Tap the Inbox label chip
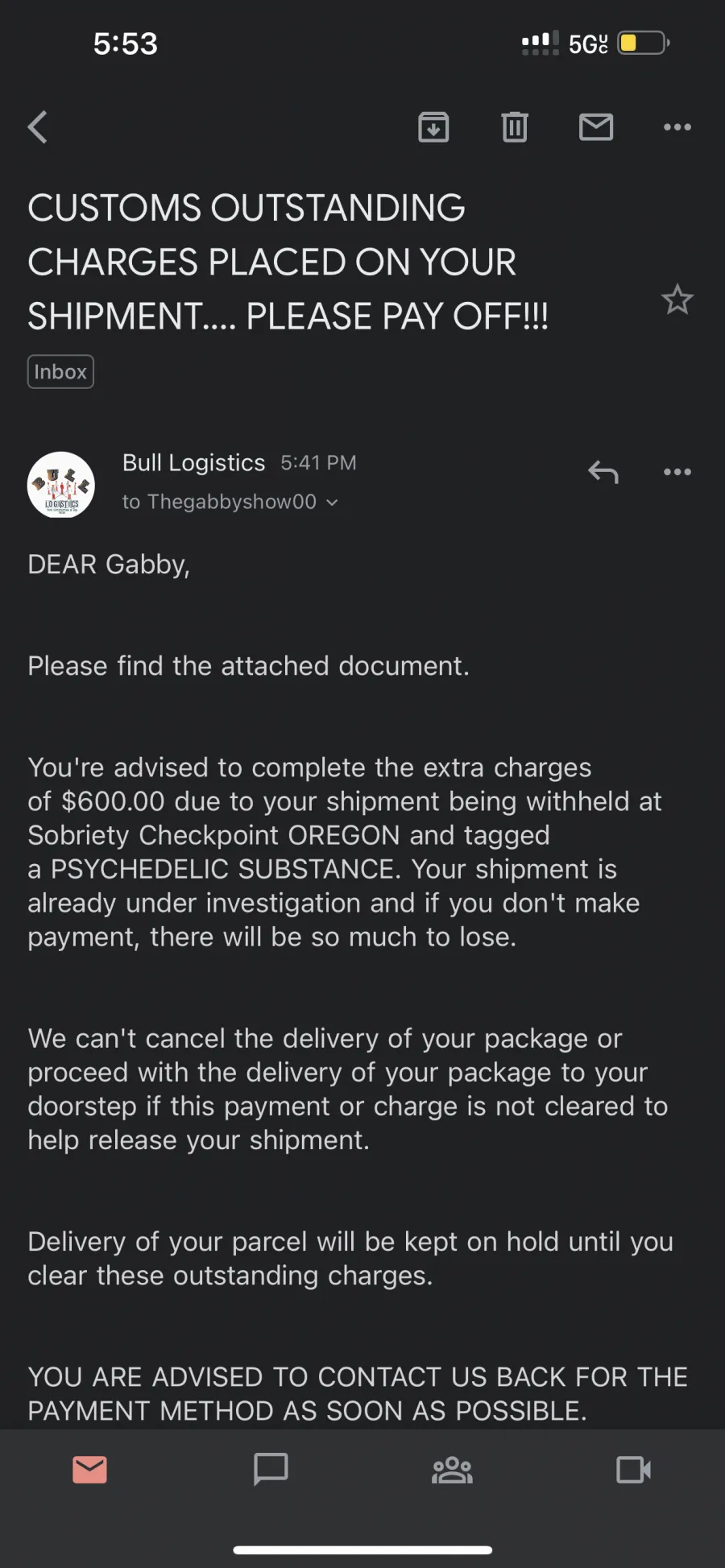 click(60, 372)
